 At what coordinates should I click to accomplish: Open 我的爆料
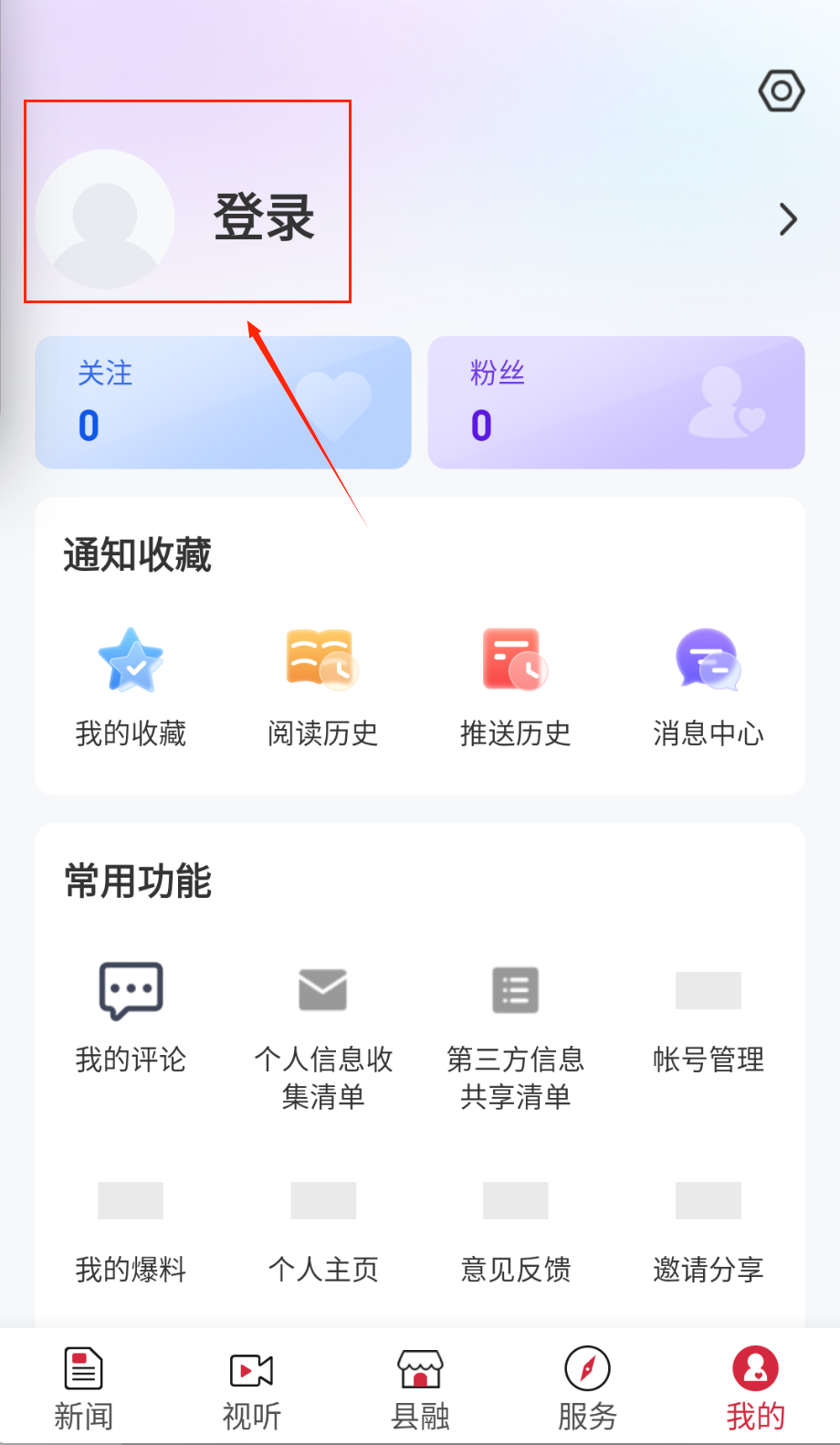131,1229
